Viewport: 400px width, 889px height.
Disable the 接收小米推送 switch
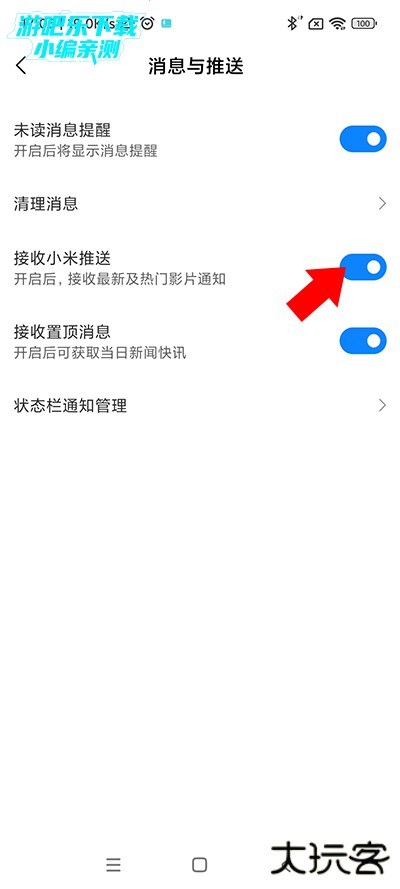tap(363, 267)
